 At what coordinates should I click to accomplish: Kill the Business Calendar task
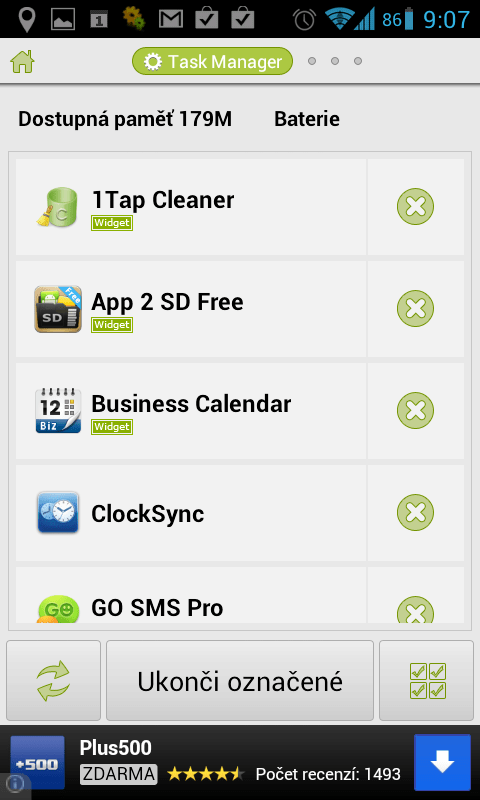415,411
